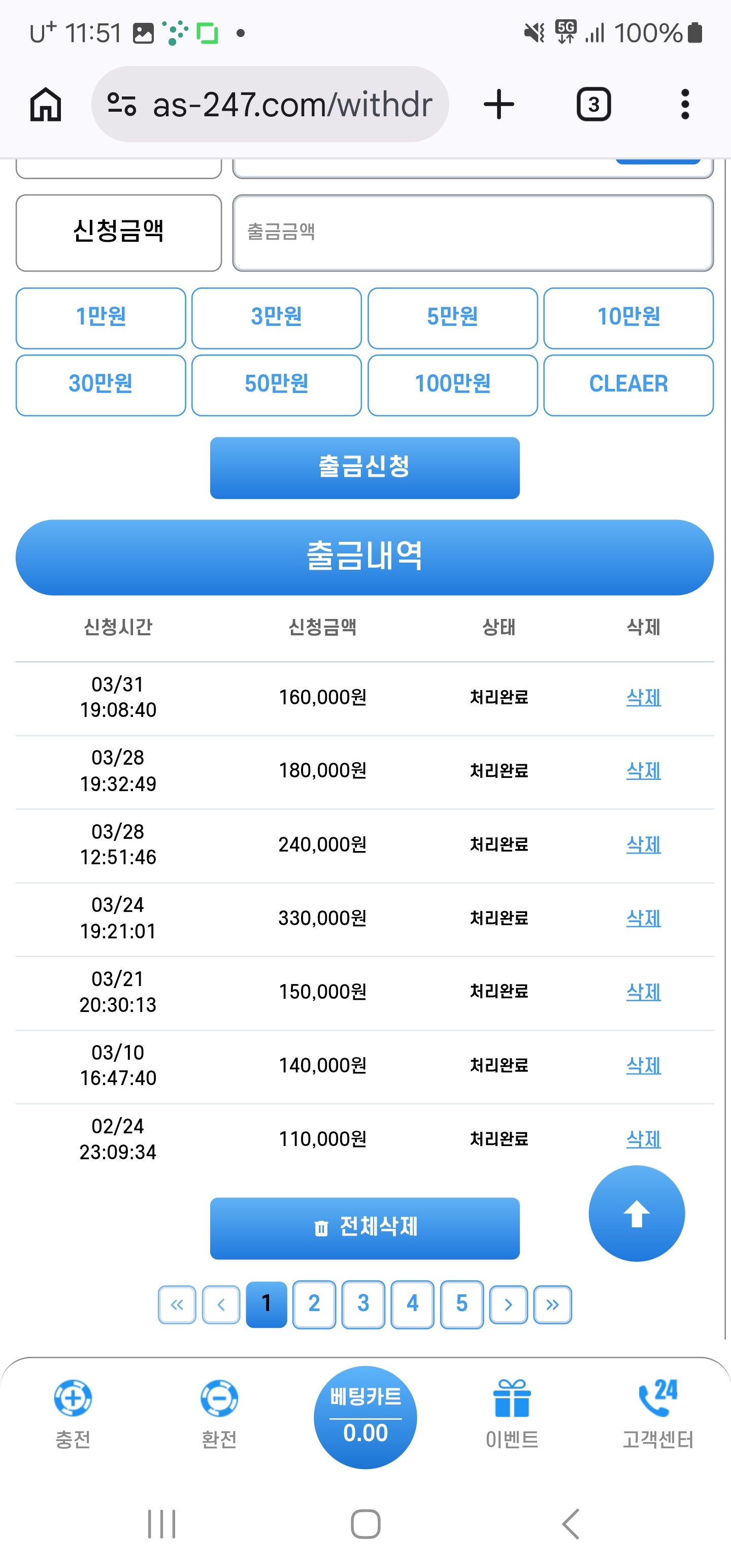Remove the 110,000원 withdrawal entry

tap(643, 1139)
